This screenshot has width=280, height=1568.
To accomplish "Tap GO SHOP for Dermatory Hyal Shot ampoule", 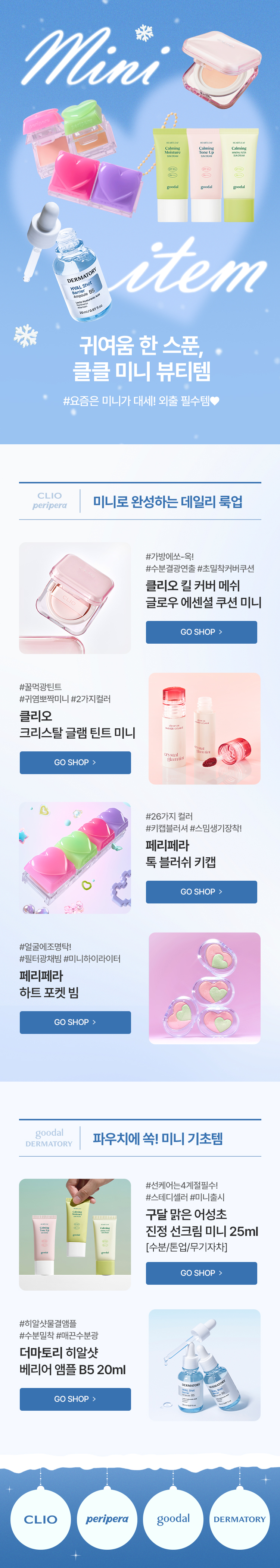I will tap(75, 1399).
